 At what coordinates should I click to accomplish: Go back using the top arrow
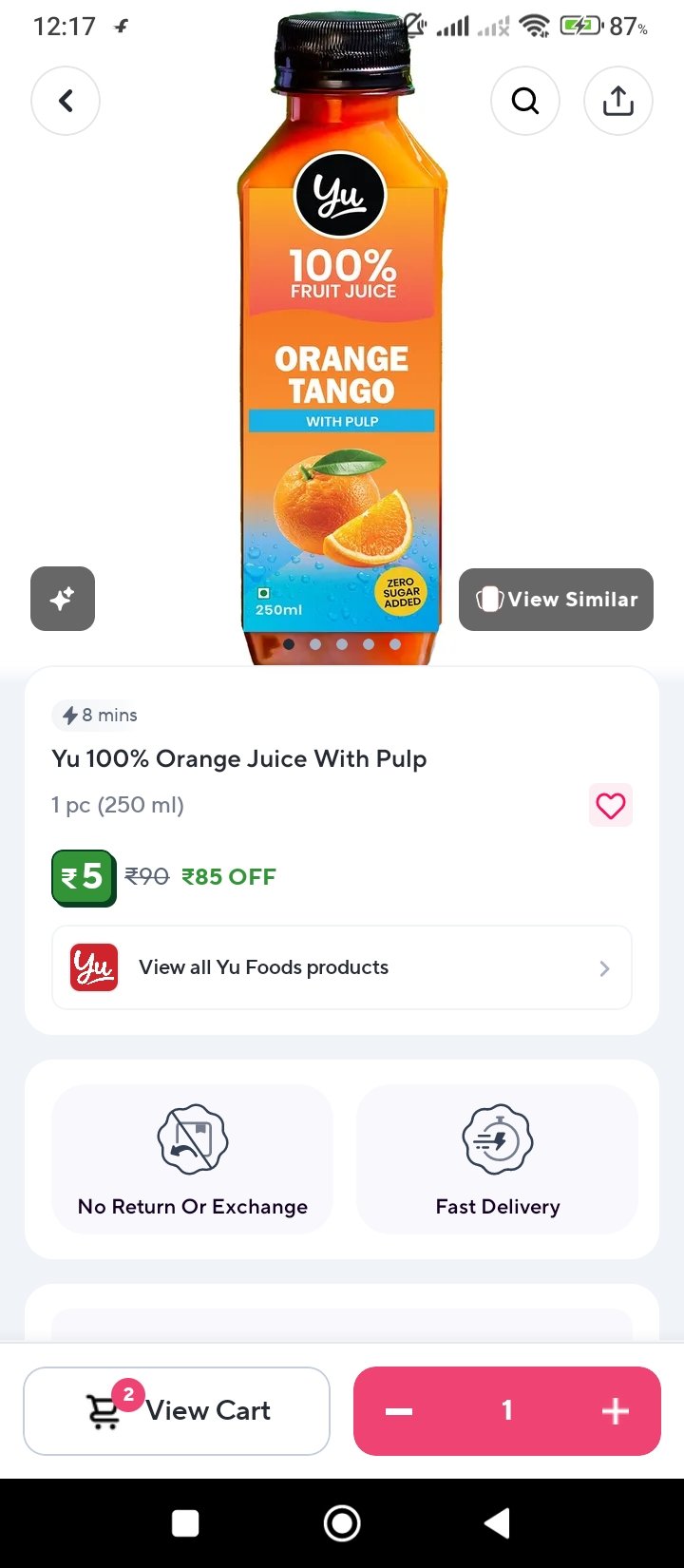(66, 101)
